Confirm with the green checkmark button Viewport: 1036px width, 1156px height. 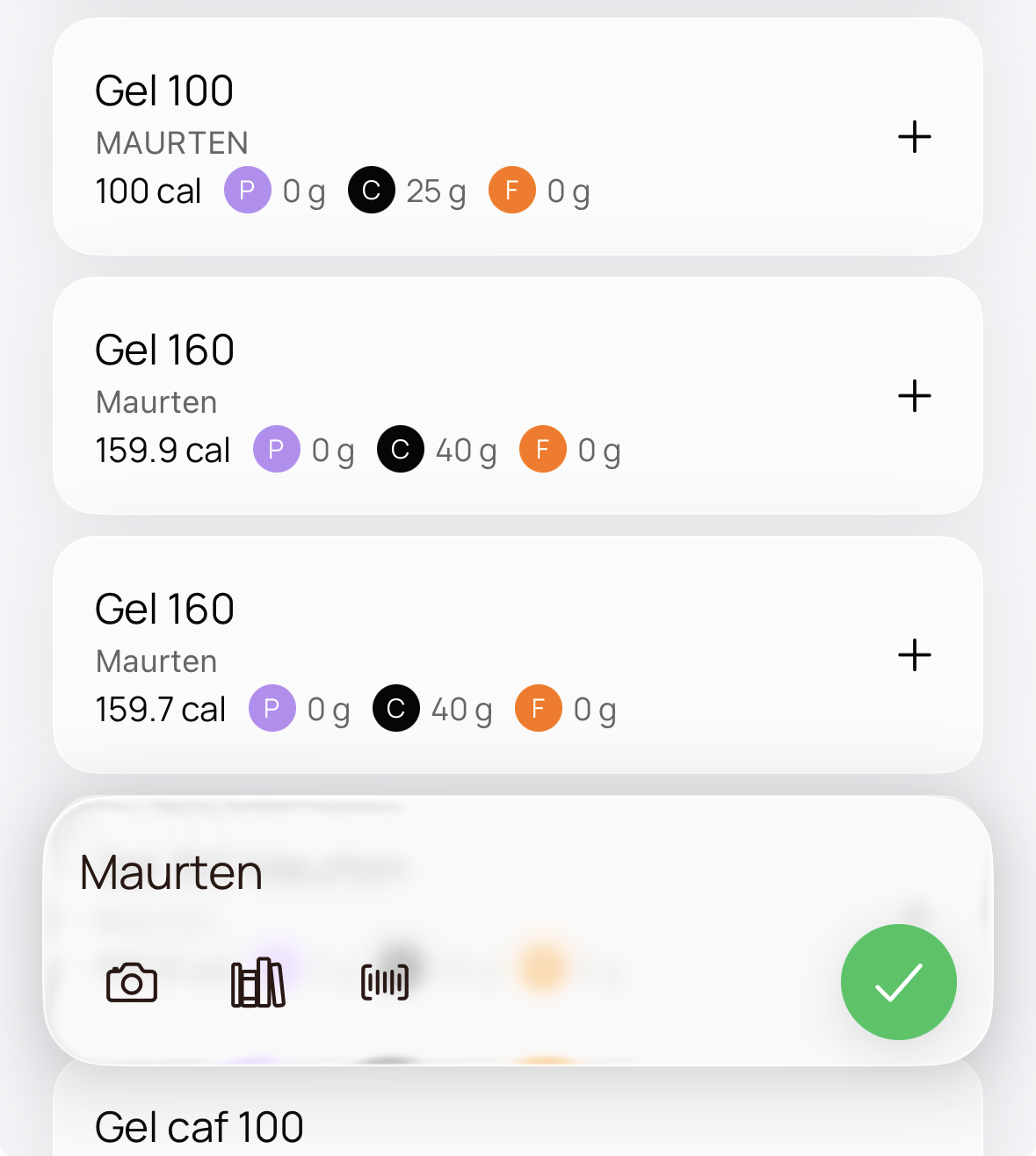[x=898, y=982]
